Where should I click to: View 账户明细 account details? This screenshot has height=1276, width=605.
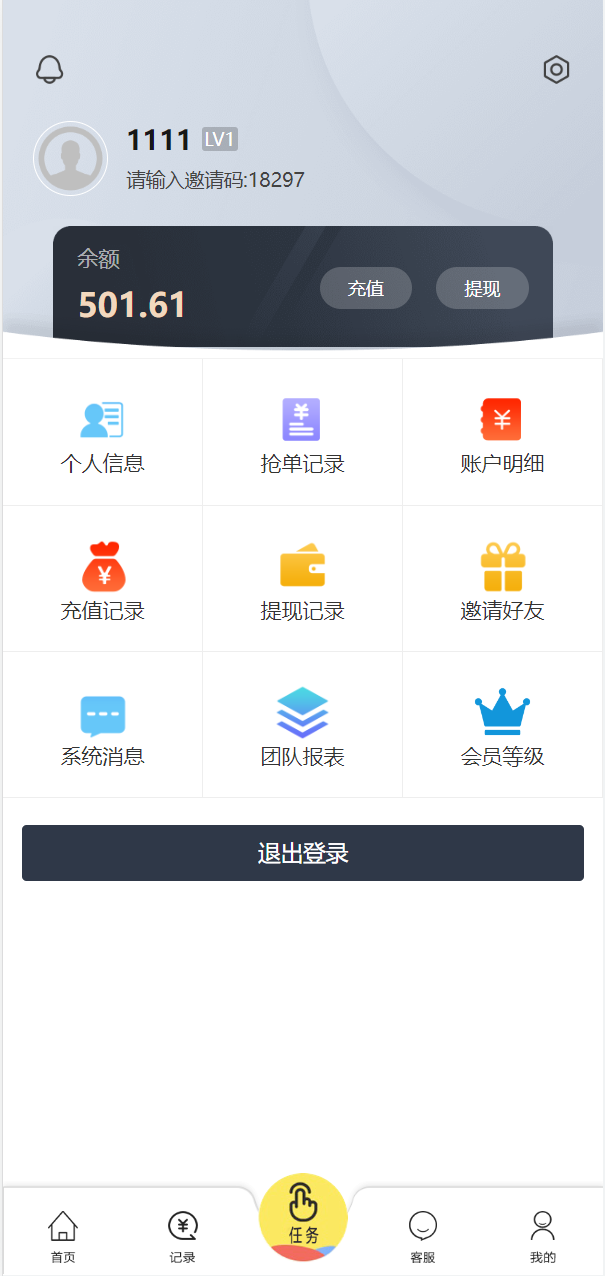point(502,434)
